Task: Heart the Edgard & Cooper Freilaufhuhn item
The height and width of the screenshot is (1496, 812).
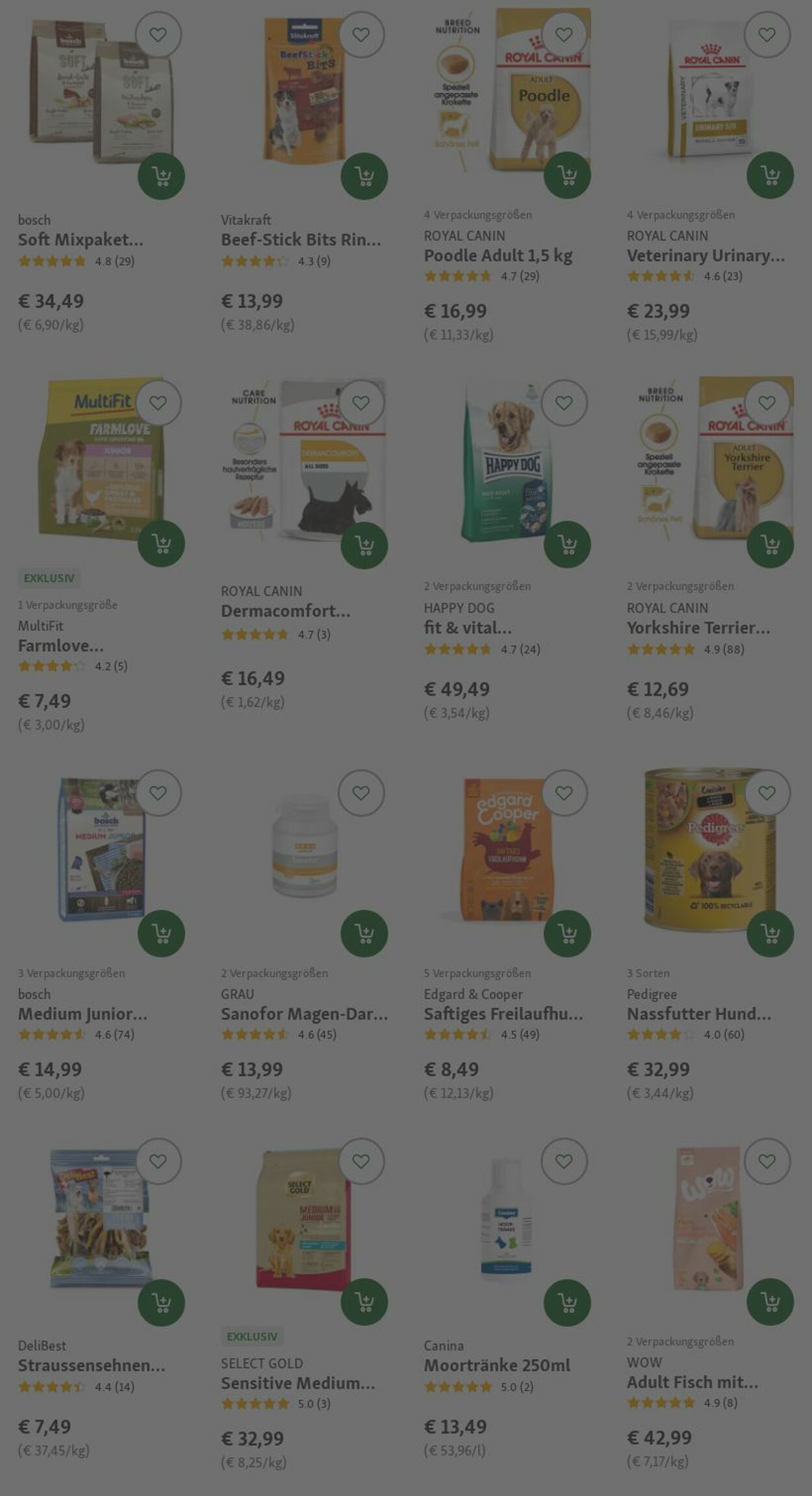Action: pos(564,792)
